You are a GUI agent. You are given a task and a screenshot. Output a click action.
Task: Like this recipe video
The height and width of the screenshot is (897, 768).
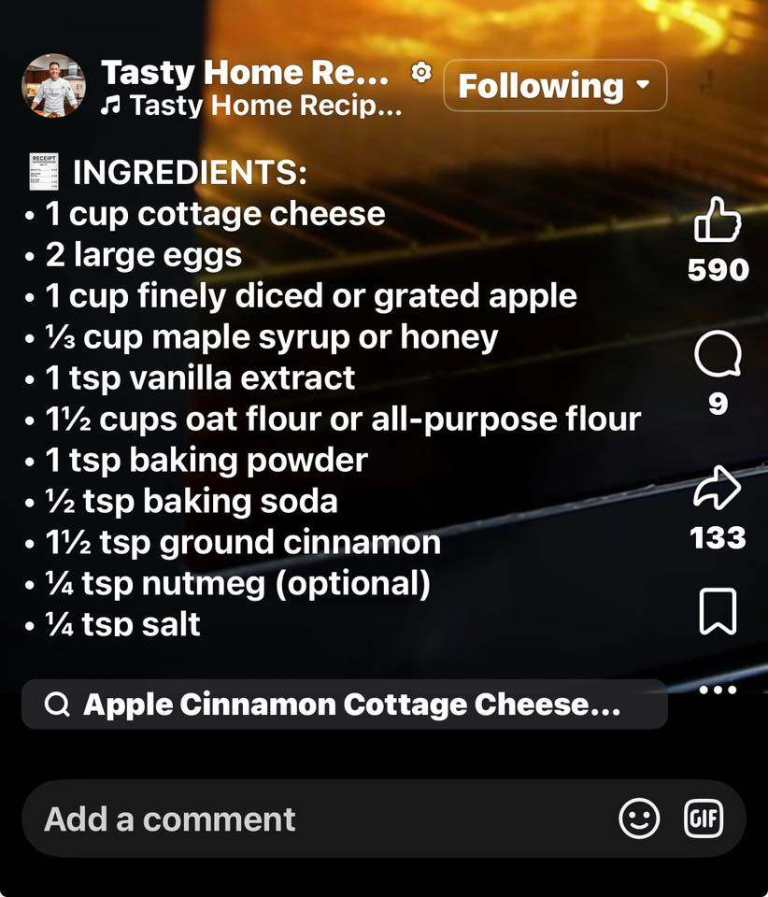718,220
